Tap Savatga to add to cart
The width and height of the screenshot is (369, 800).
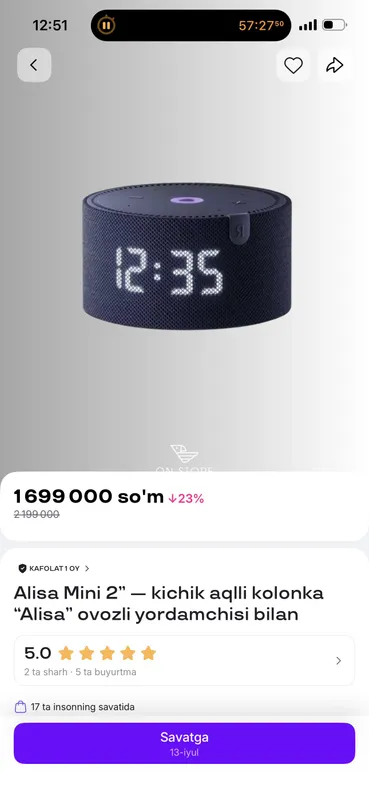point(184,743)
